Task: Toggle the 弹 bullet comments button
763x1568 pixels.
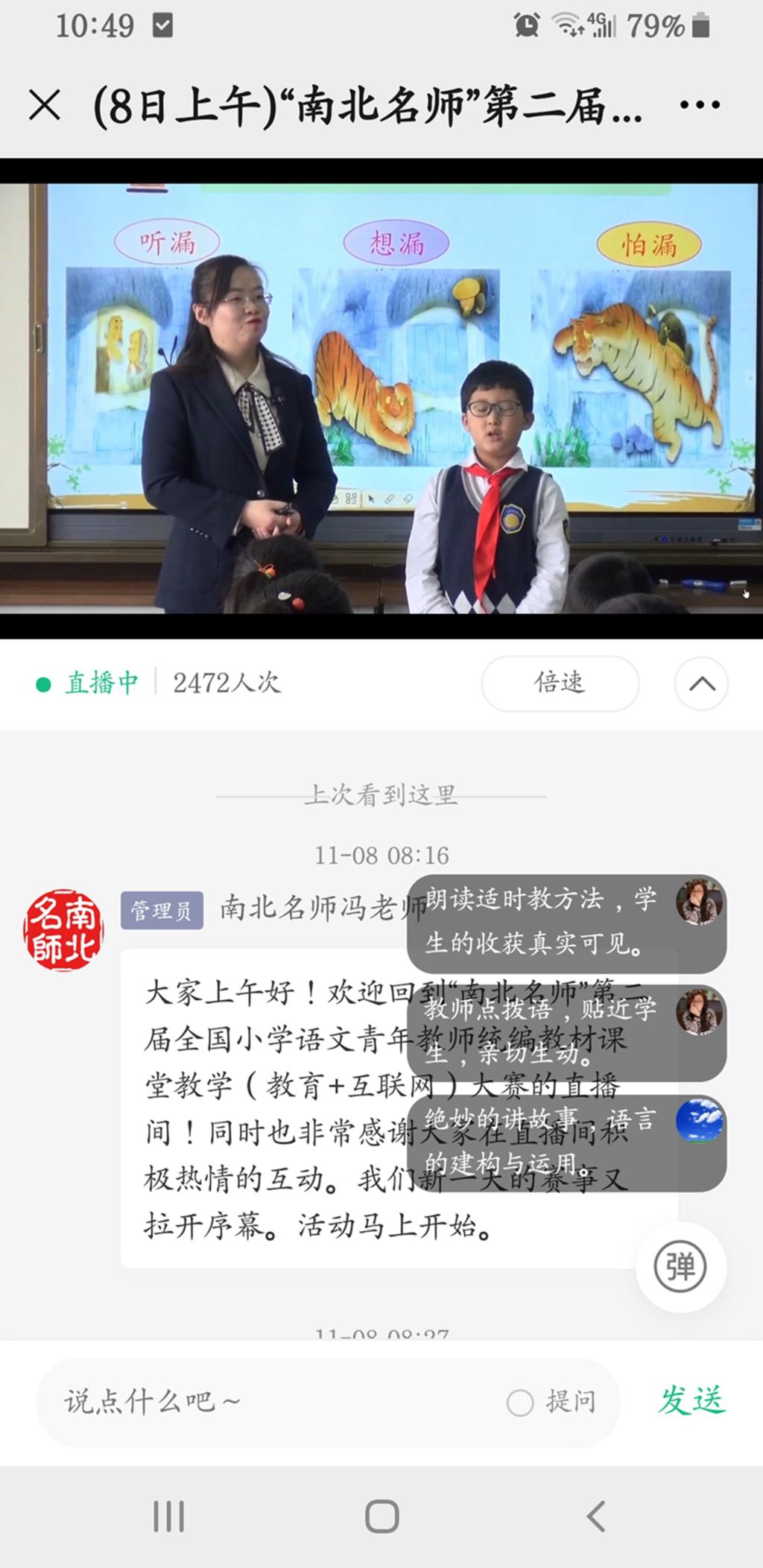Action: (680, 1267)
